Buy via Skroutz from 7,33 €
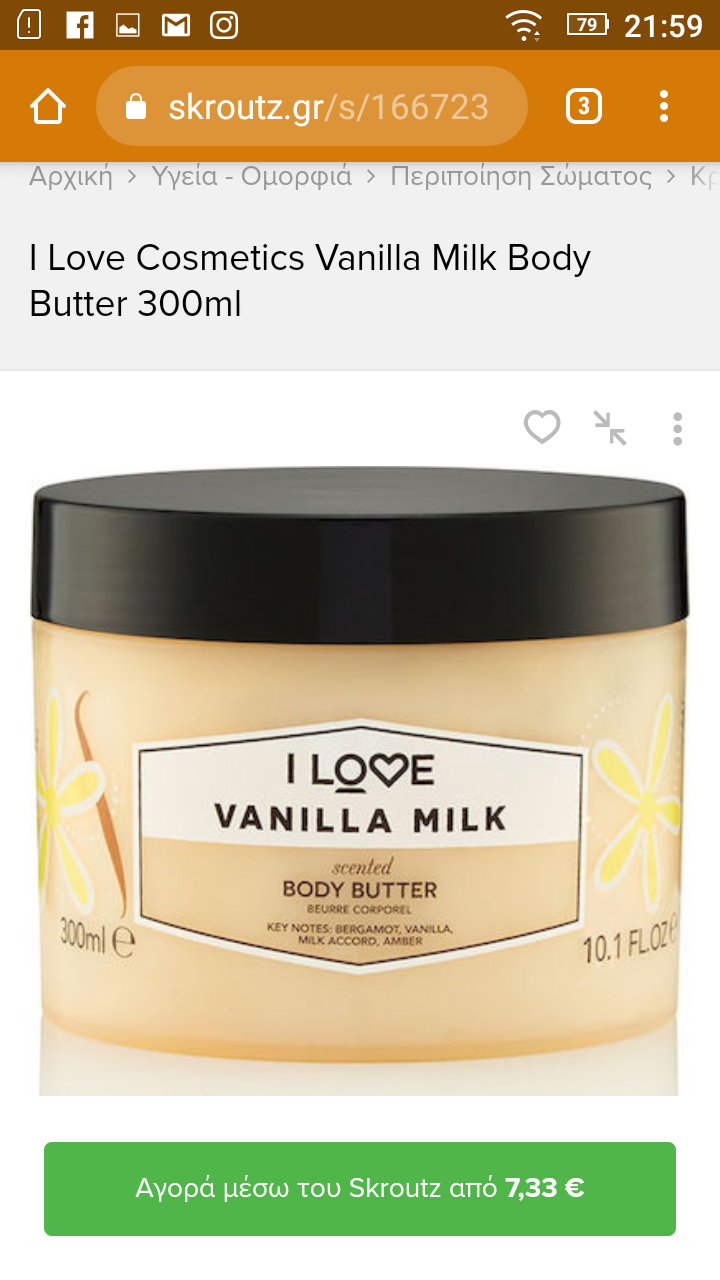This screenshot has width=720, height=1280. click(360, 1188)
